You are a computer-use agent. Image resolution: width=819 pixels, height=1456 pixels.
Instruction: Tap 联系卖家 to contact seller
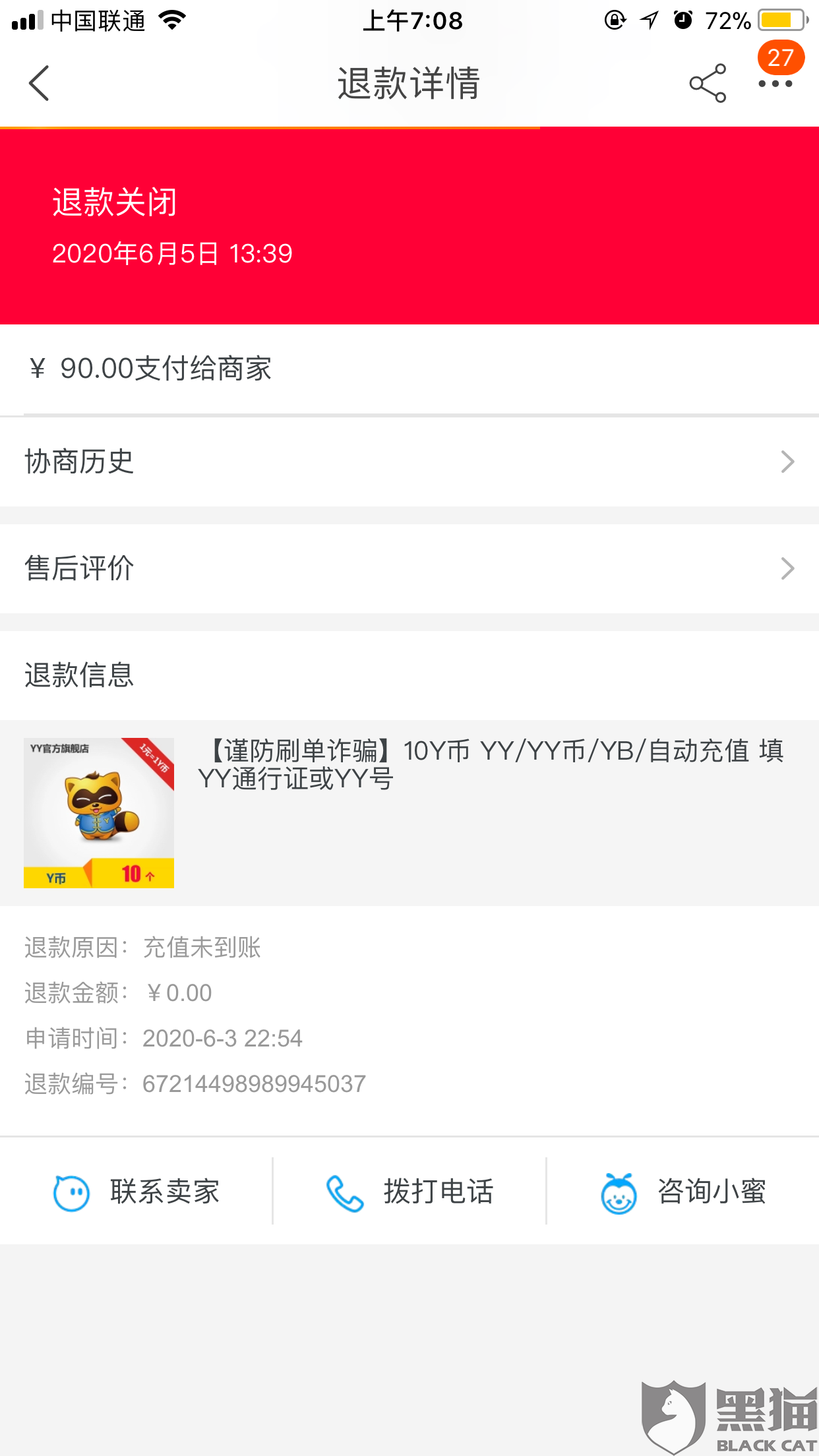pyautogui.click(x=136, y=1192)
